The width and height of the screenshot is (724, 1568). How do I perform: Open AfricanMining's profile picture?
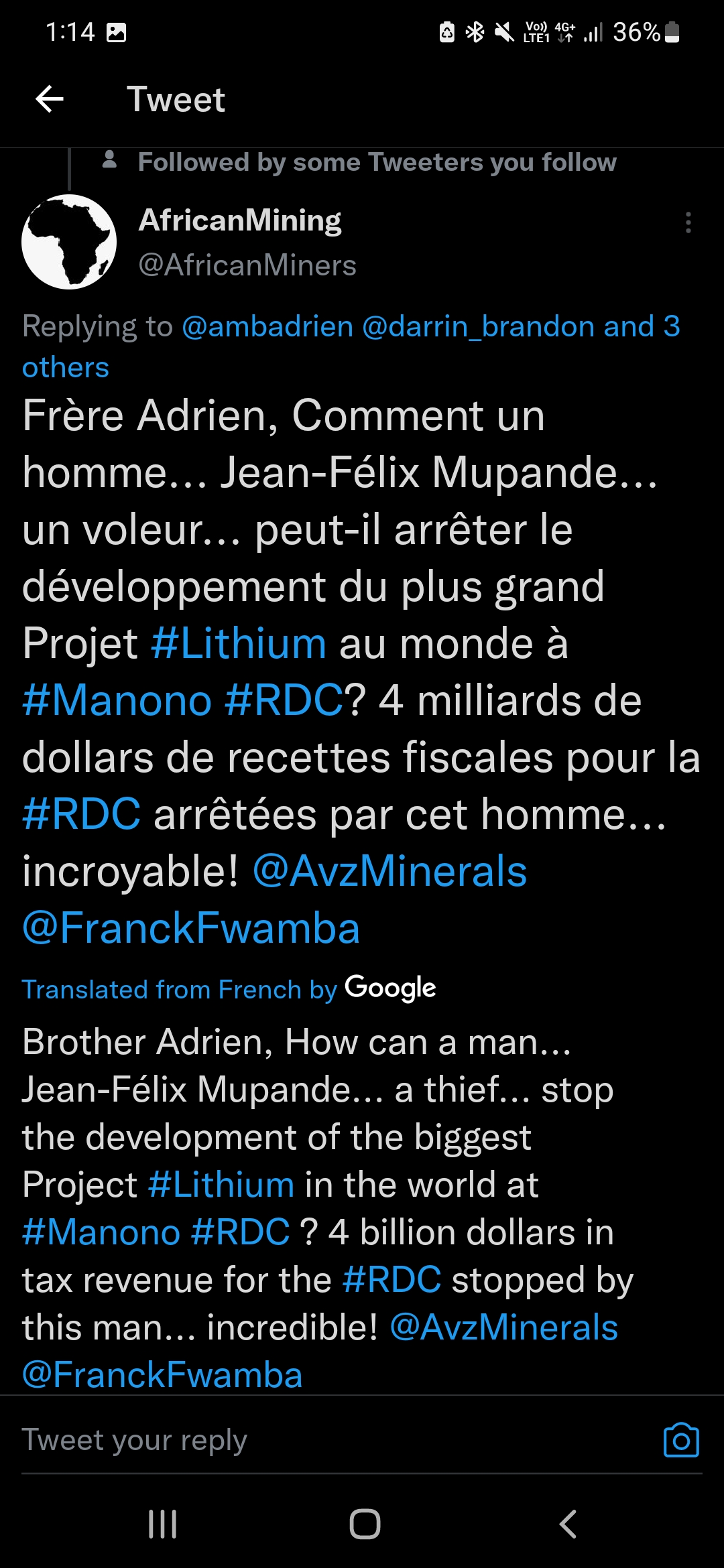coord(69,242)
